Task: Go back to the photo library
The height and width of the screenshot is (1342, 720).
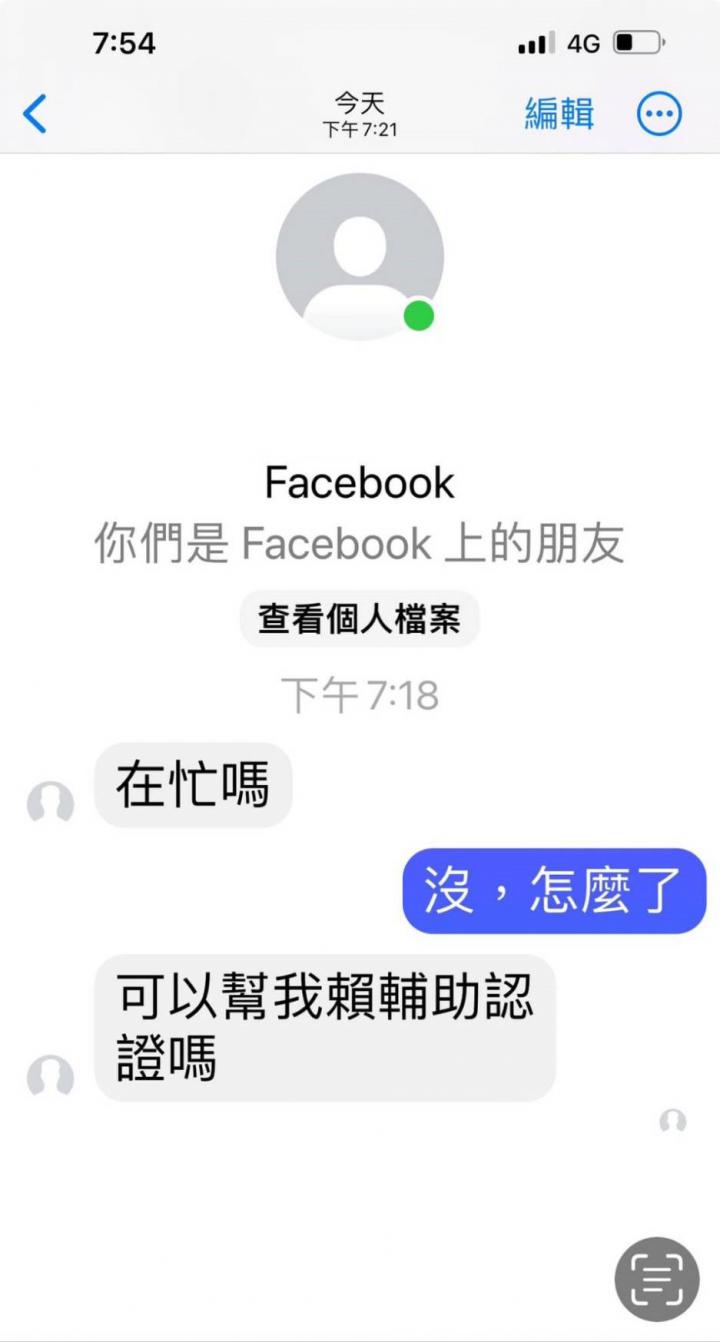Action: tap(35, 114)
